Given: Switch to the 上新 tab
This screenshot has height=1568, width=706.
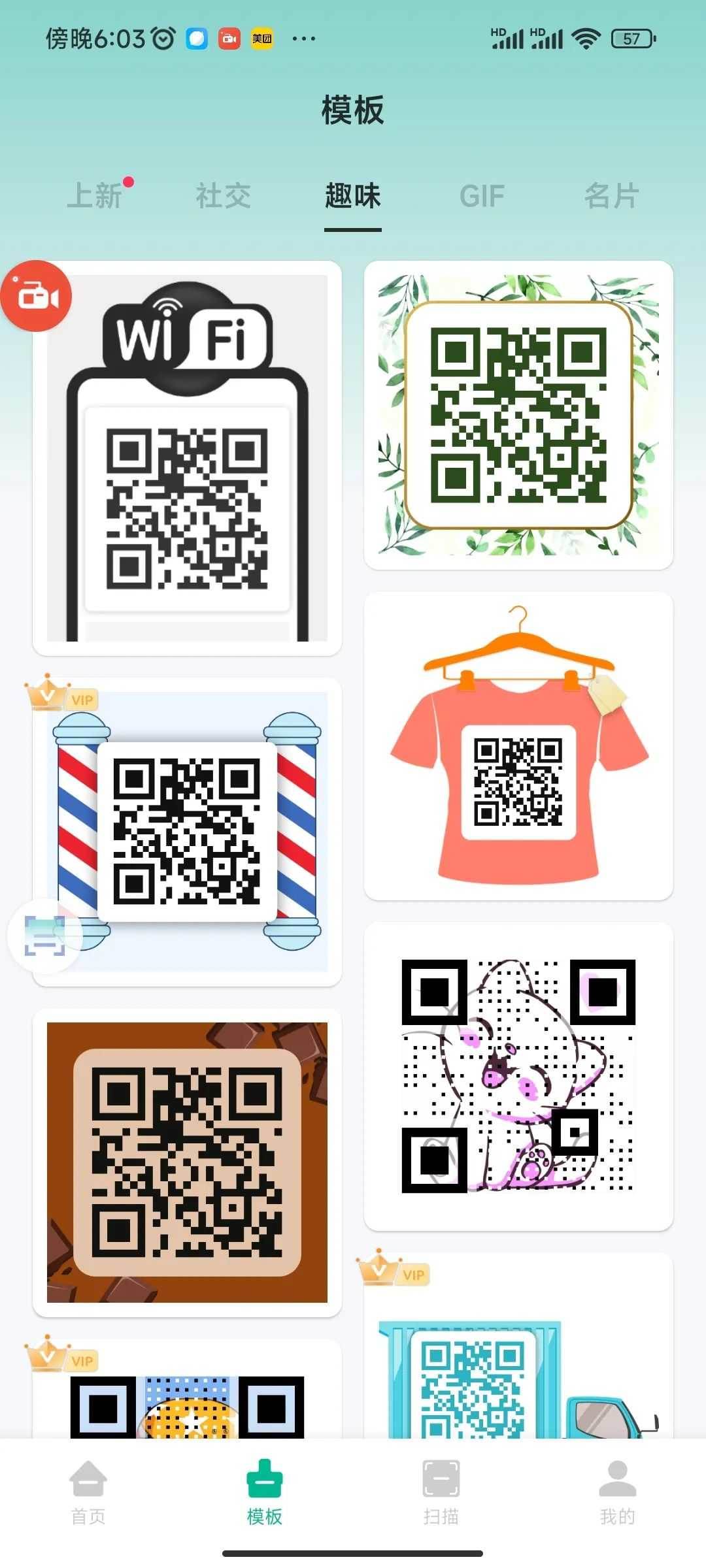Looking at the screenshot, I should tap(95, 196).
